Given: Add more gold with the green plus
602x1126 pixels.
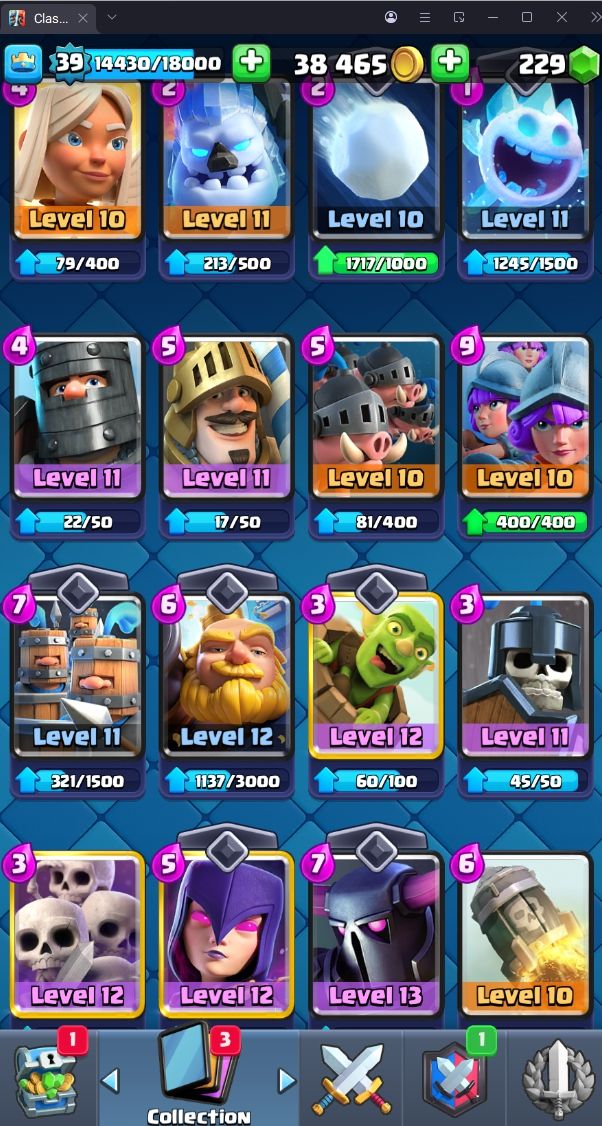Looking at the screenshot, I should [x=450, y=63].
